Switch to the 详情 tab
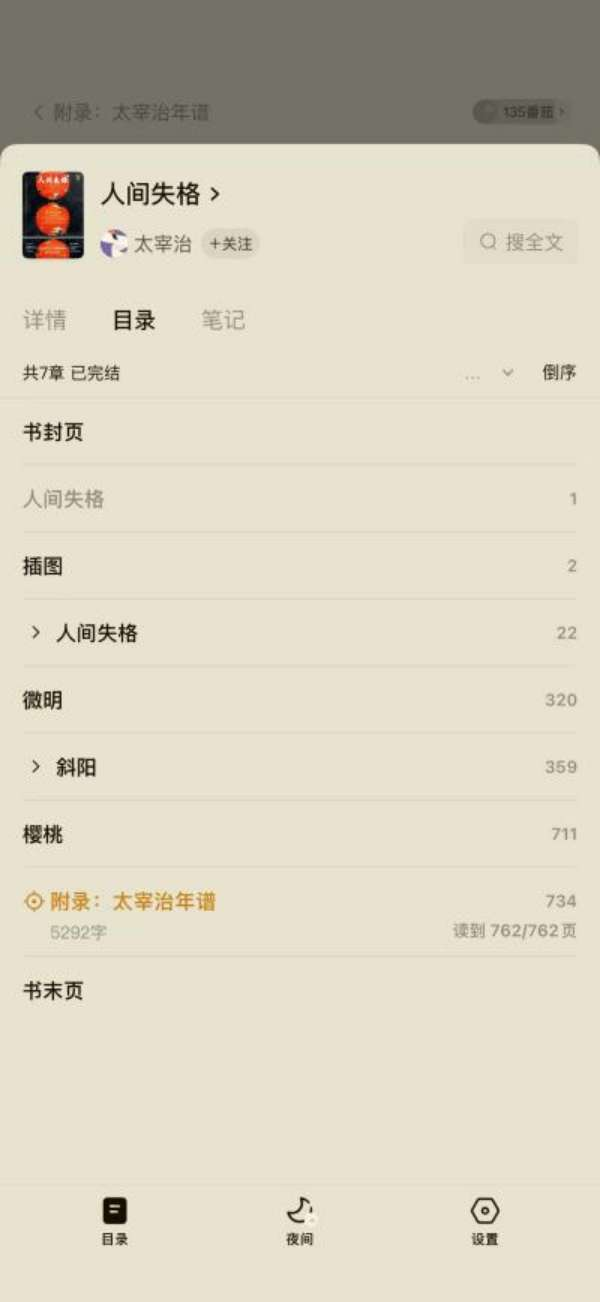 45,320
